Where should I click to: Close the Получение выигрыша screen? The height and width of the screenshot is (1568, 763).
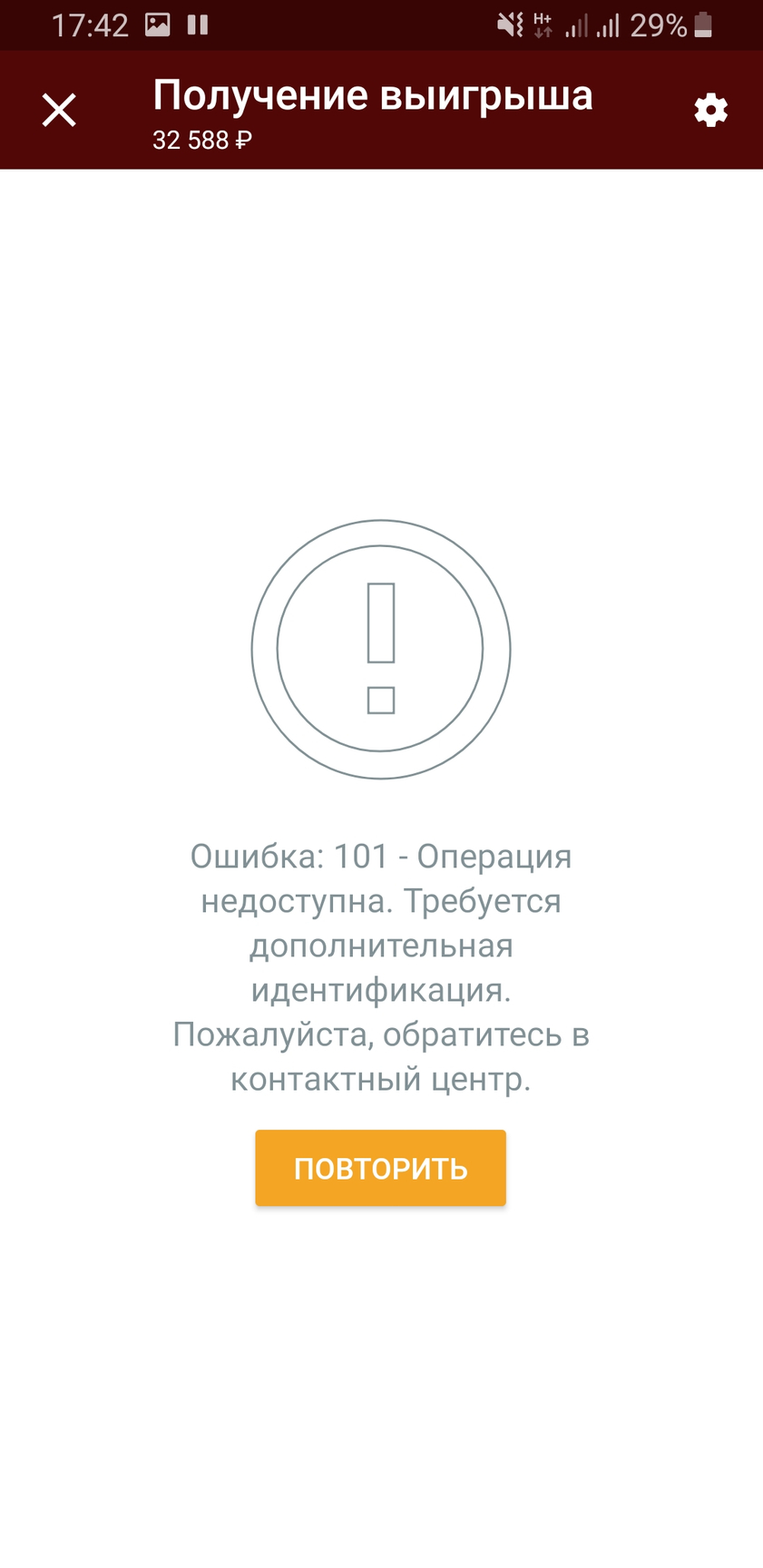[x=59, y=110]
